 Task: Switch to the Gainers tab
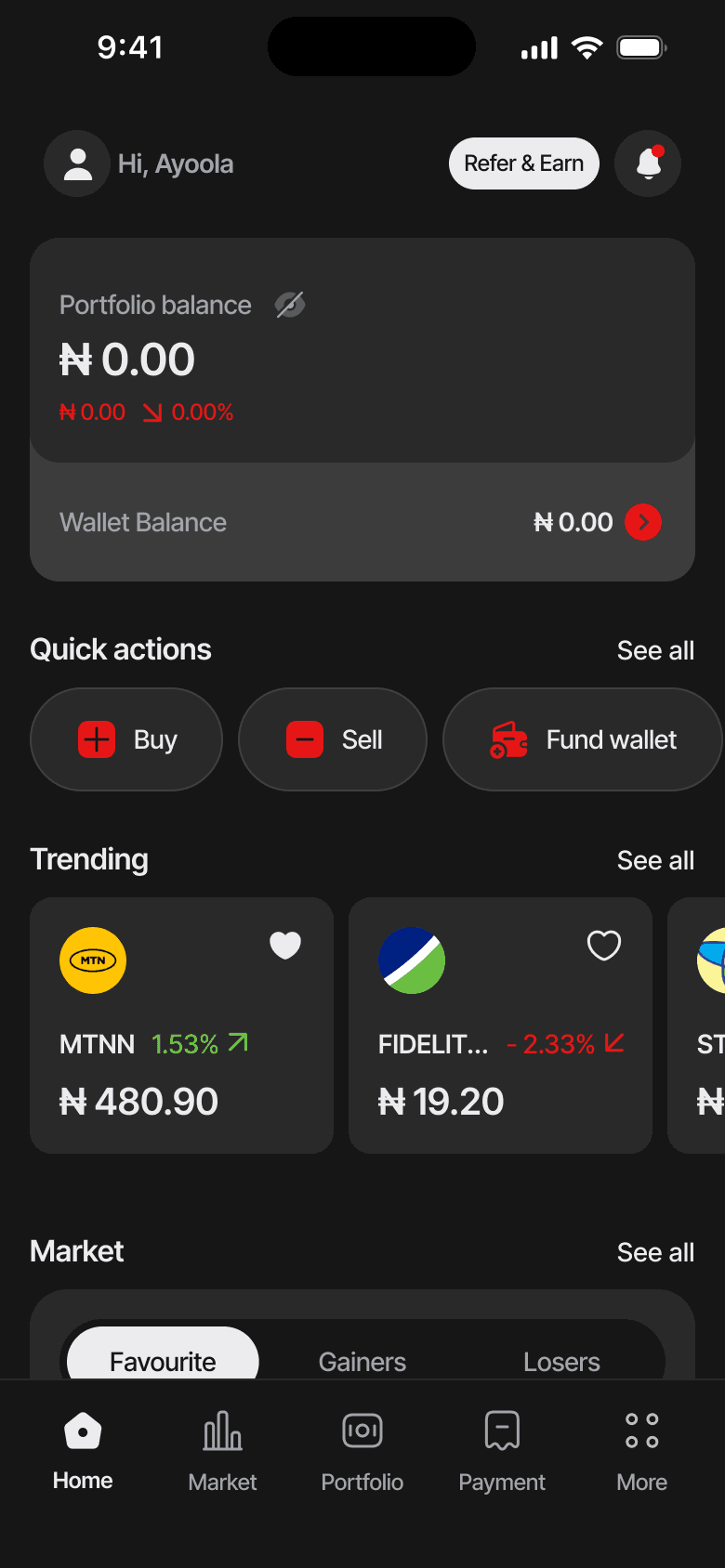[x=362, y=1361]
